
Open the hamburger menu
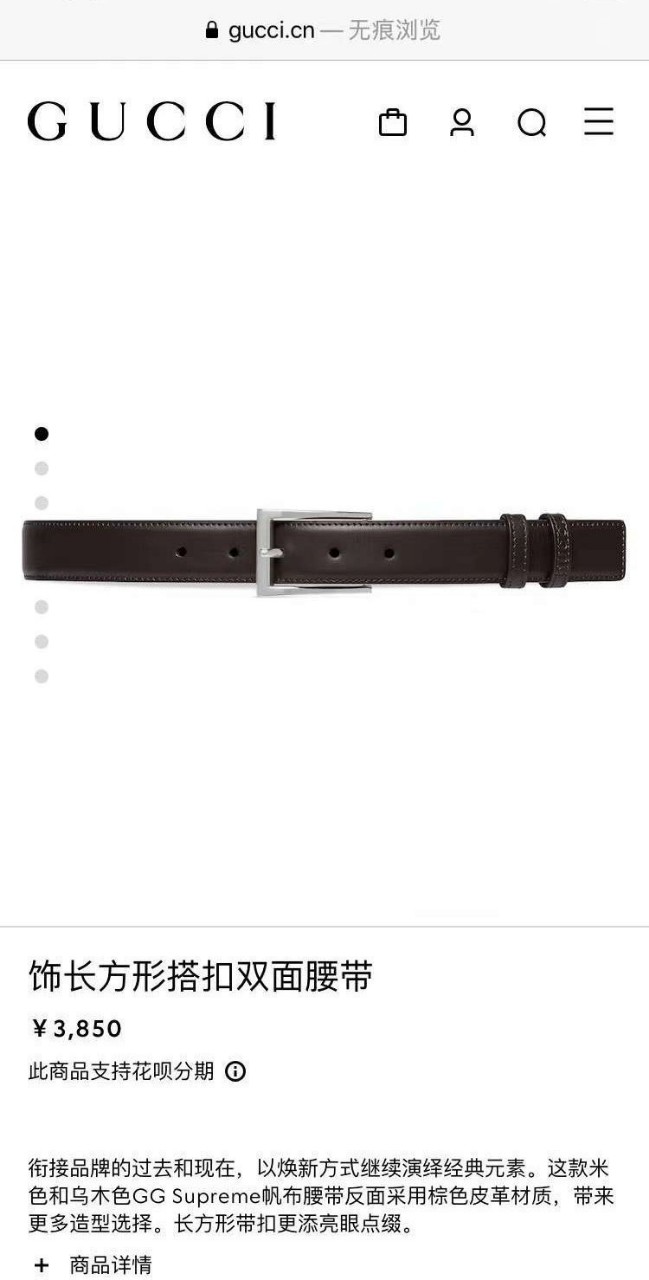click(599, 122)
